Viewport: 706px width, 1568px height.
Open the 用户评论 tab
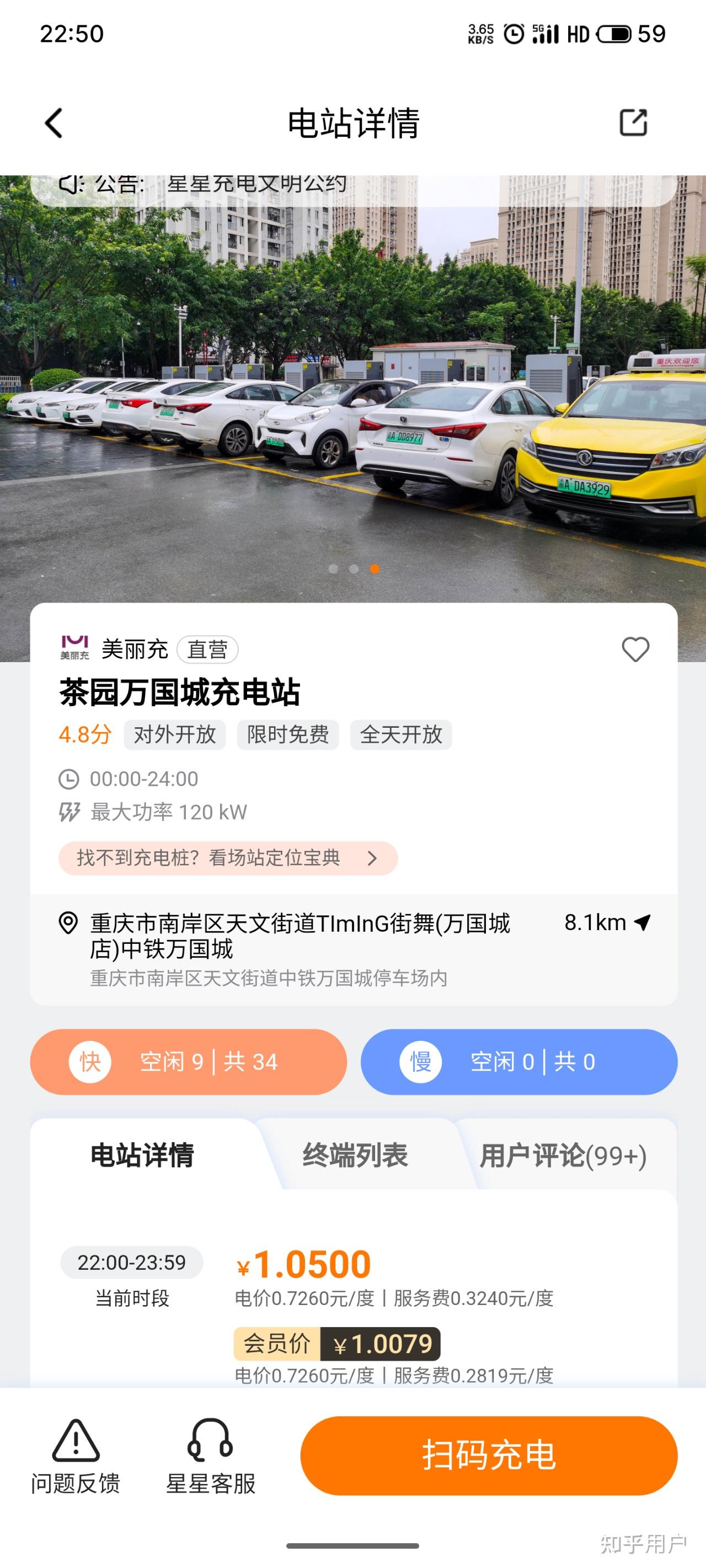[562, 1154]
